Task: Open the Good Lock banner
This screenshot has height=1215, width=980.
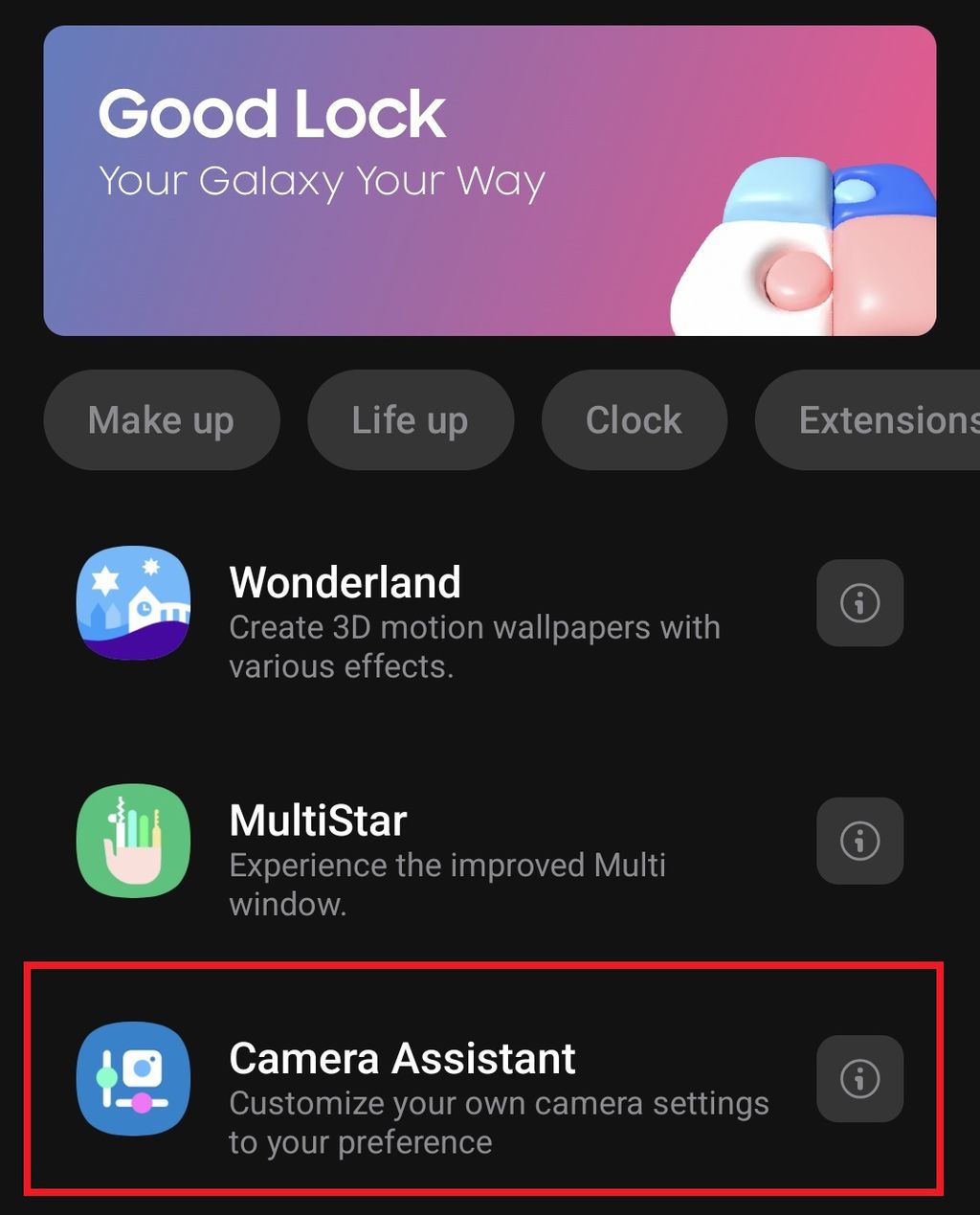Action: coord(489,181)
